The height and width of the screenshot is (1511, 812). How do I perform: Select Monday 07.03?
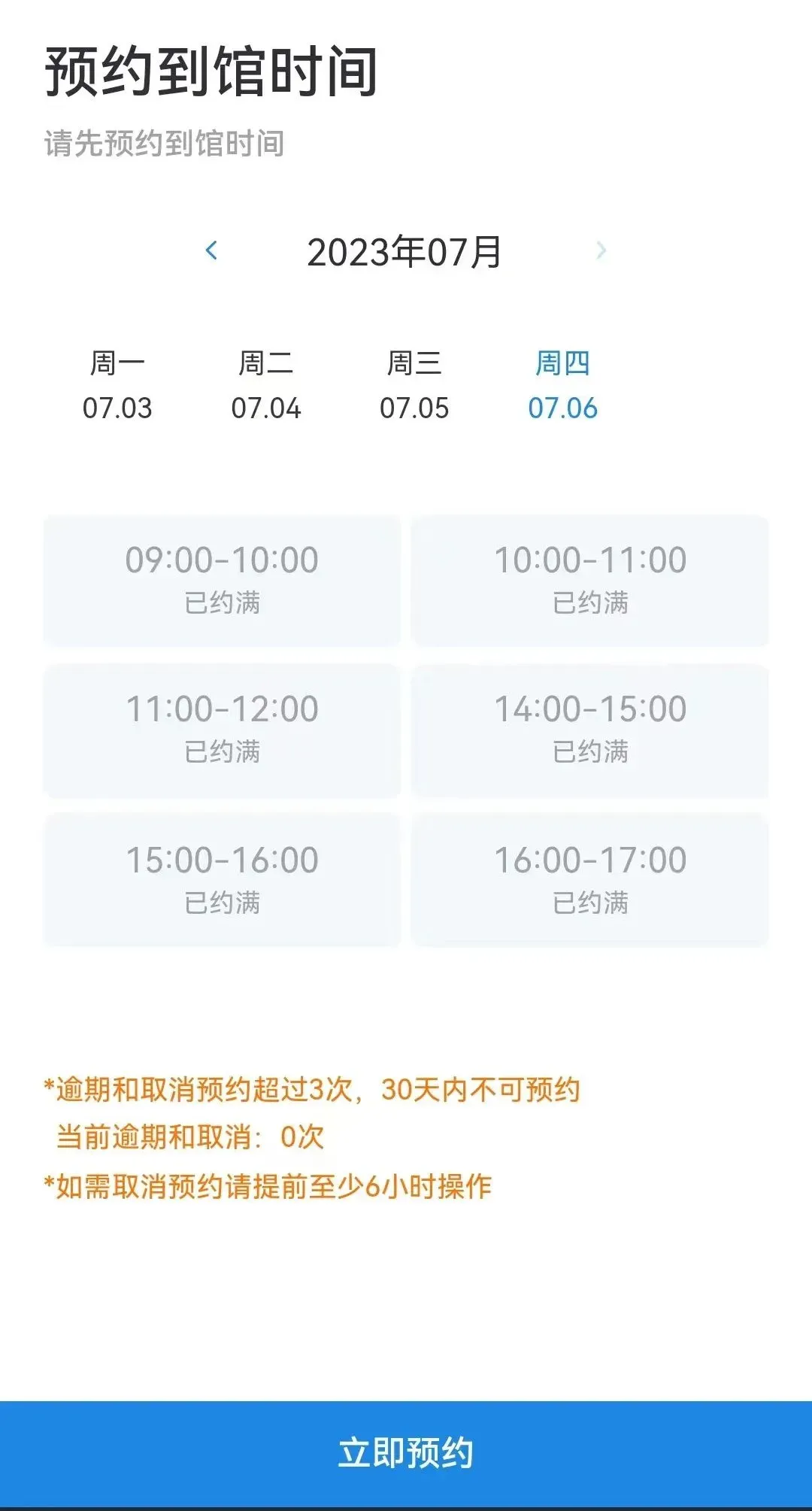(x=117, y=385)
